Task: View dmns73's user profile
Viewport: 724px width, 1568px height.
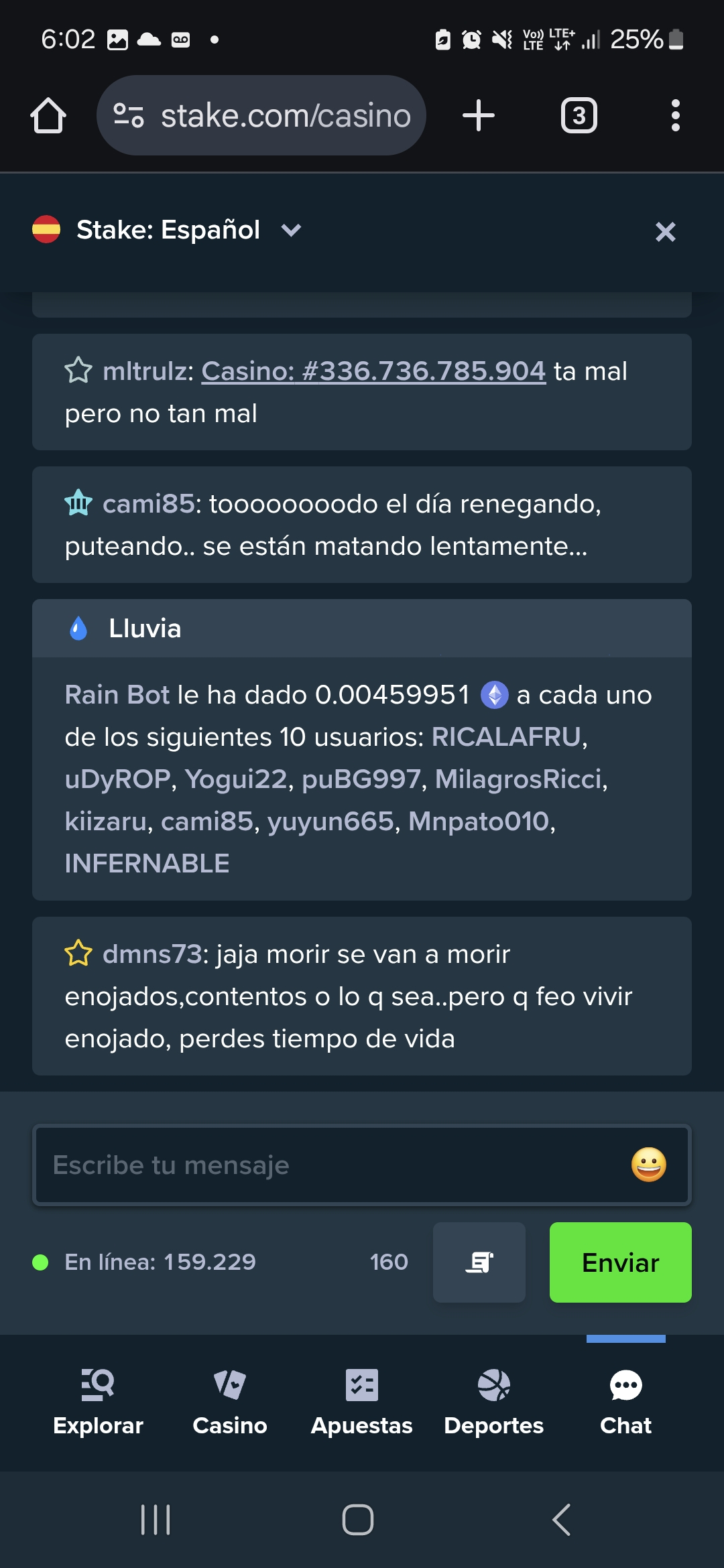Action: pos(152,954)
